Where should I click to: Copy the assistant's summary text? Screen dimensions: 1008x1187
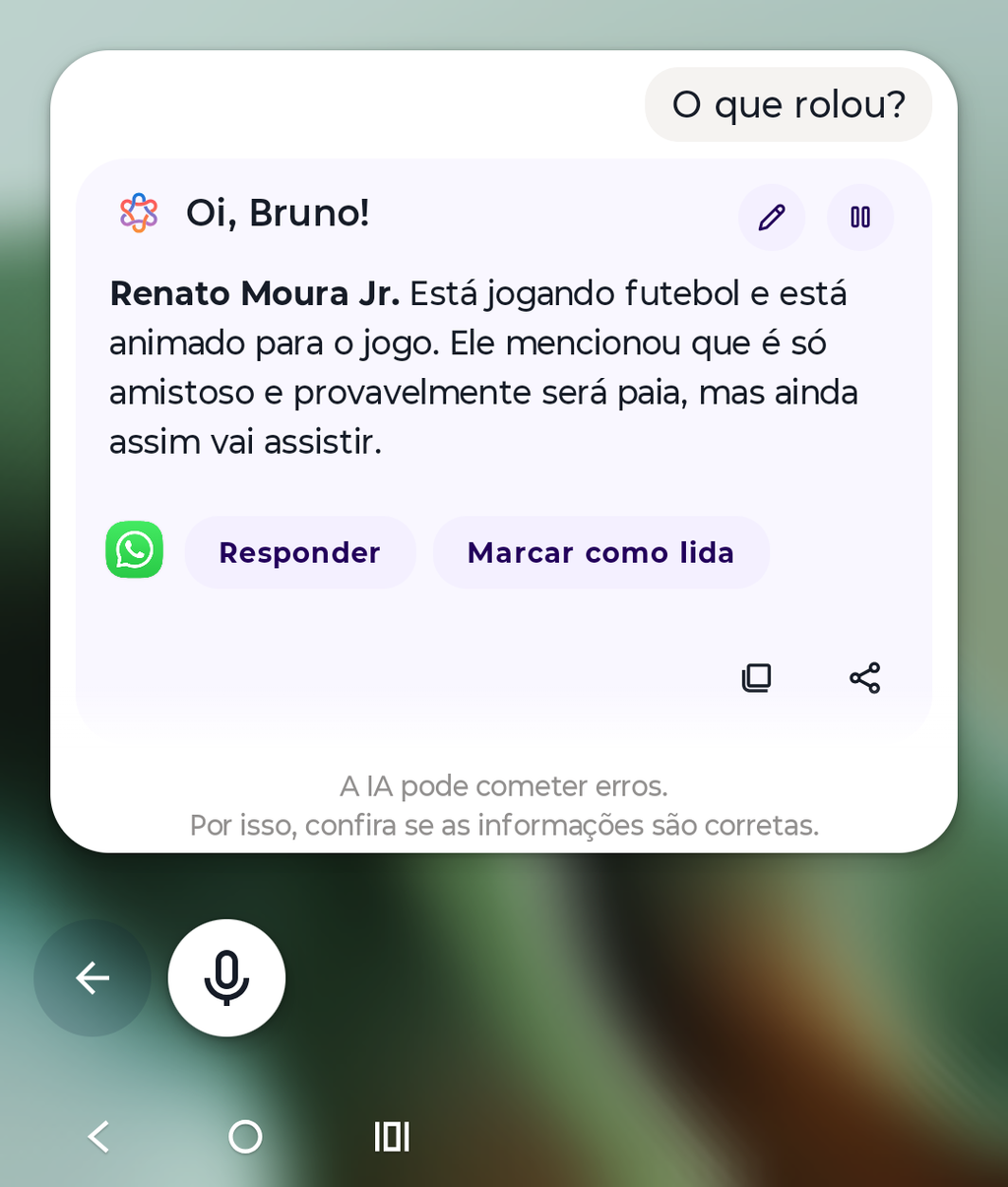(x=756, y=677)
